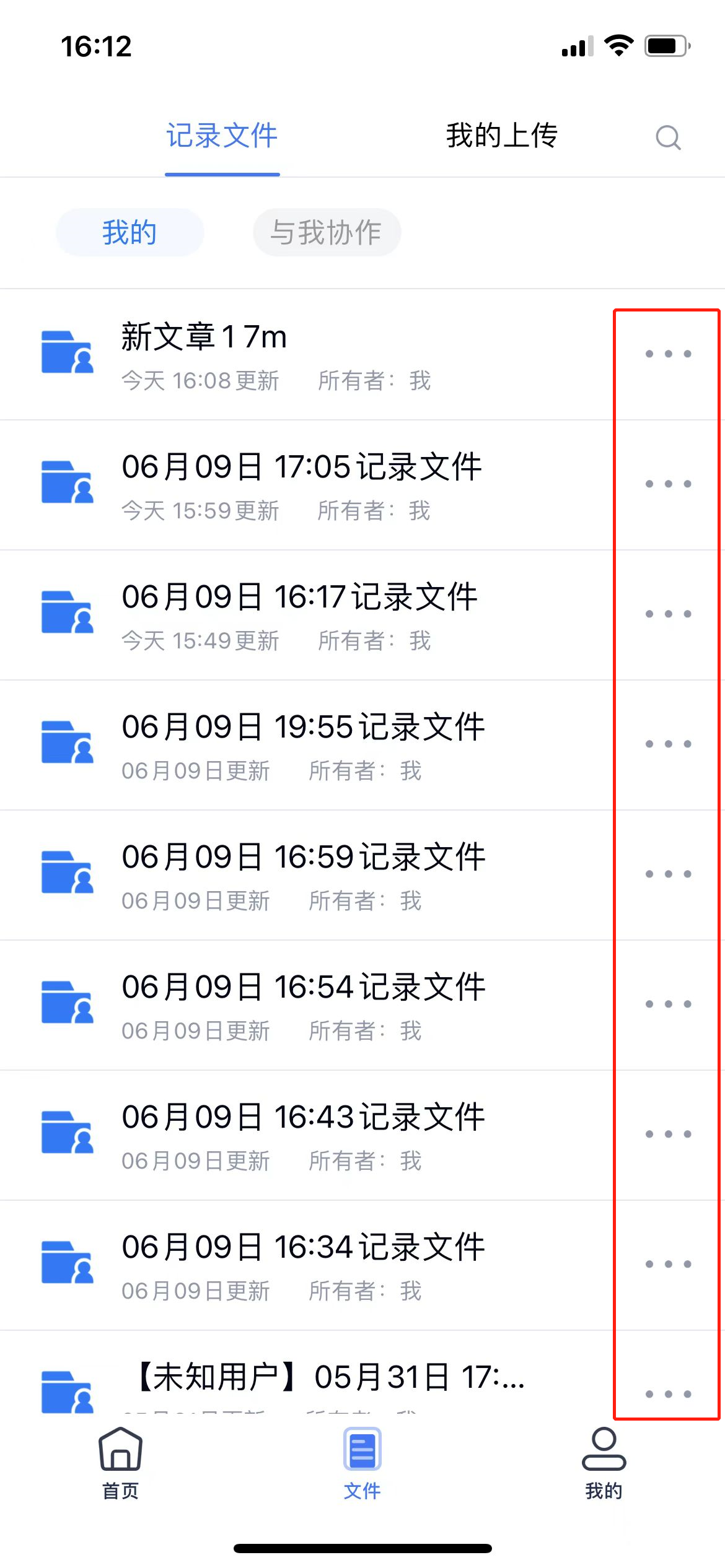Open more options for the 16:17 记录文件

coord(668,614)
